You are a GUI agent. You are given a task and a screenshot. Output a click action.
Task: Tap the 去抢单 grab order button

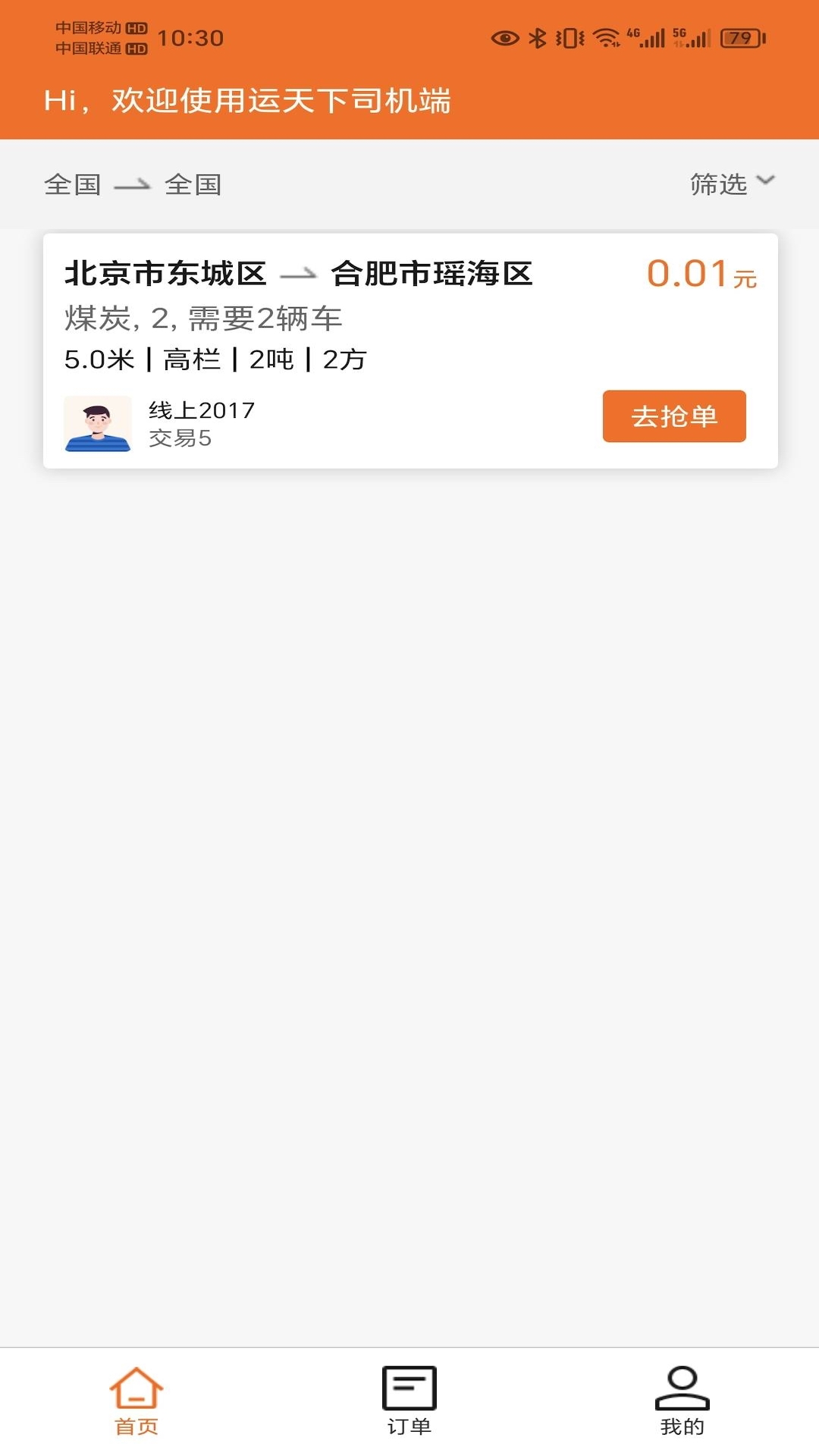(x=673, y=416)
